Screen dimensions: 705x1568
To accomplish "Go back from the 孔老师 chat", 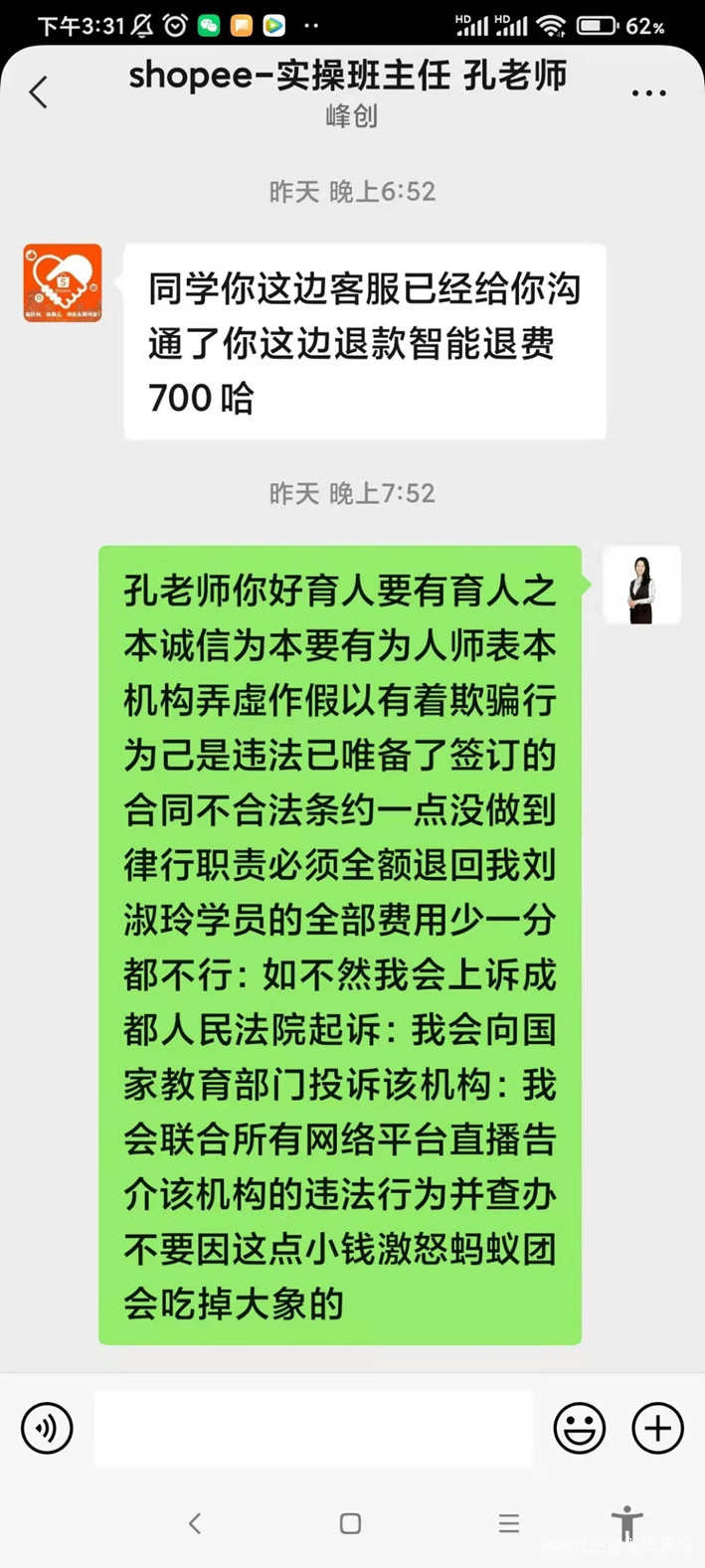I will click(x=38, y=92).
